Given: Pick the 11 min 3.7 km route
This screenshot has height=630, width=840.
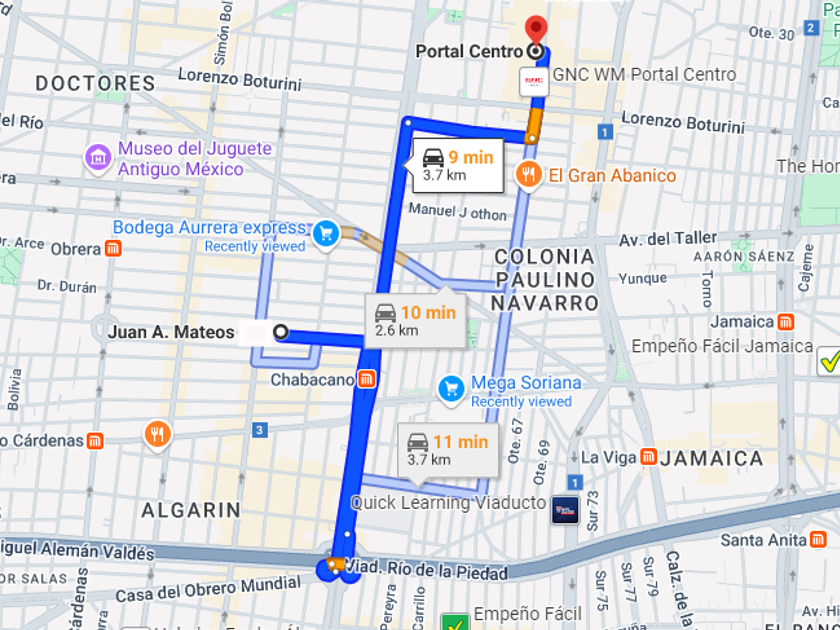Looking at the screenshot, I should (448, 449).
